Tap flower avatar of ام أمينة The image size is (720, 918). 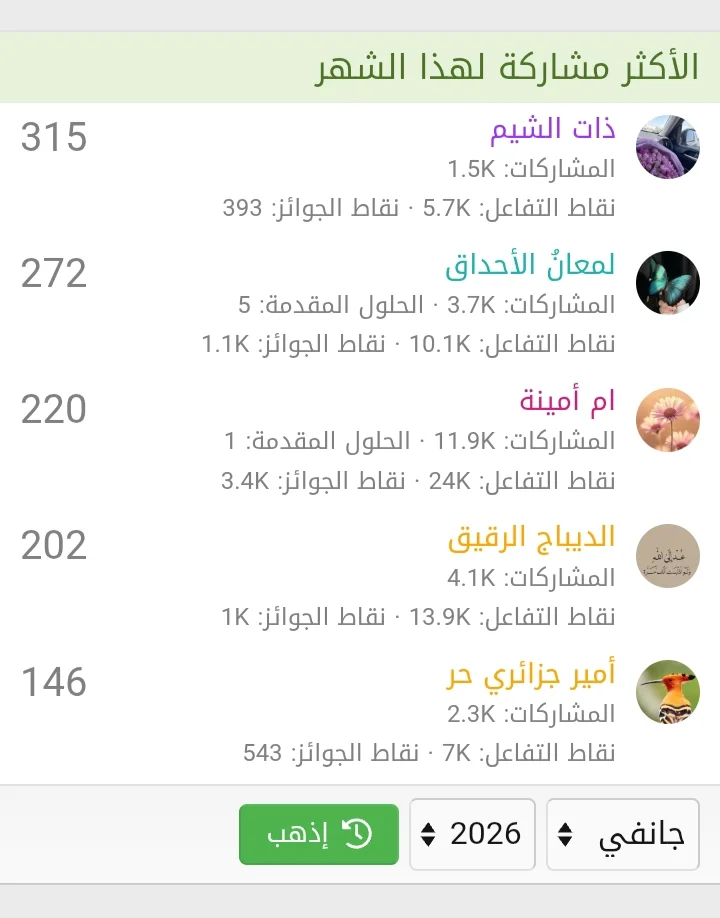pos(667,419)
